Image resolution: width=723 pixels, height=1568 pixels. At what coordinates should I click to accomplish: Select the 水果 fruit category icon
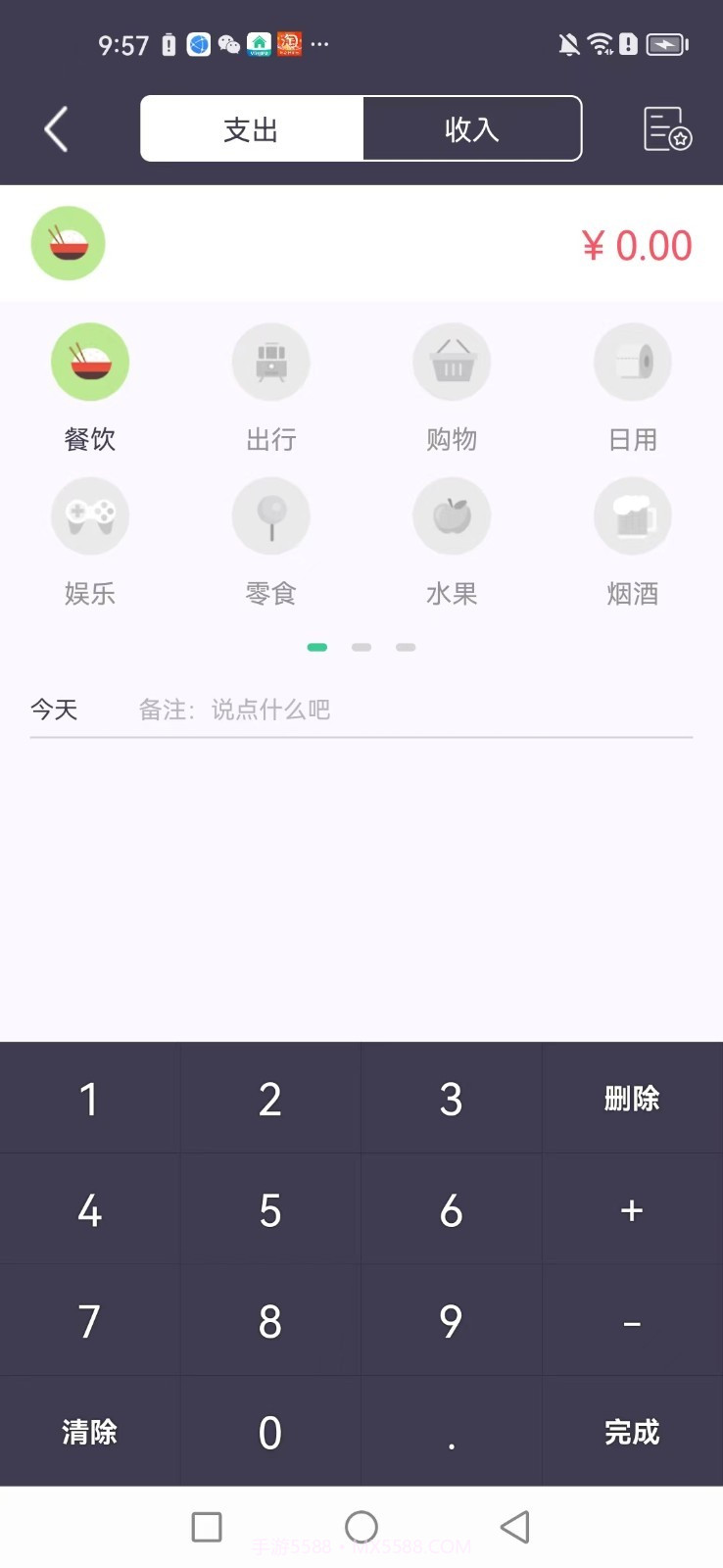click(x=451, y=515)
